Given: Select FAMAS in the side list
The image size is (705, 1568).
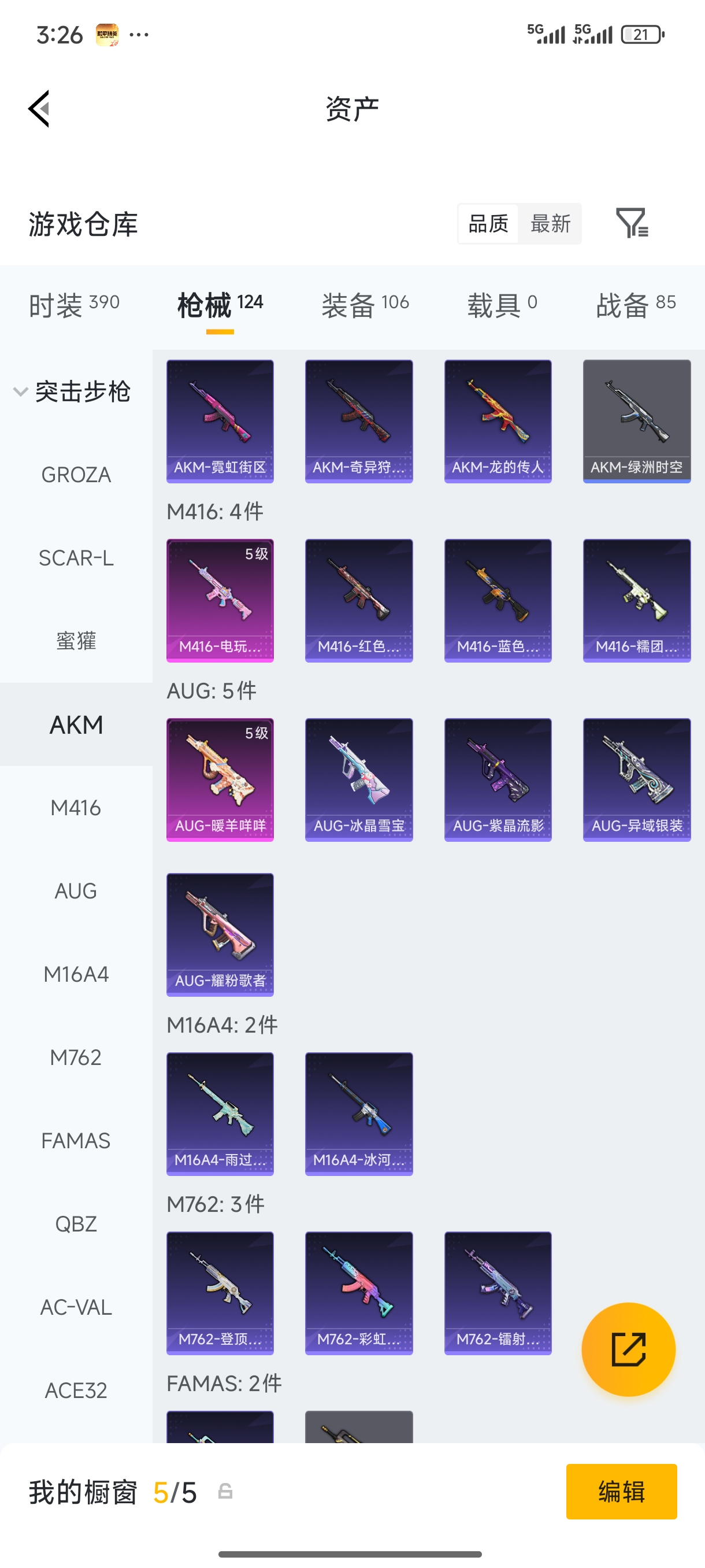Looking at the screenshot, I should [76, 1140].
